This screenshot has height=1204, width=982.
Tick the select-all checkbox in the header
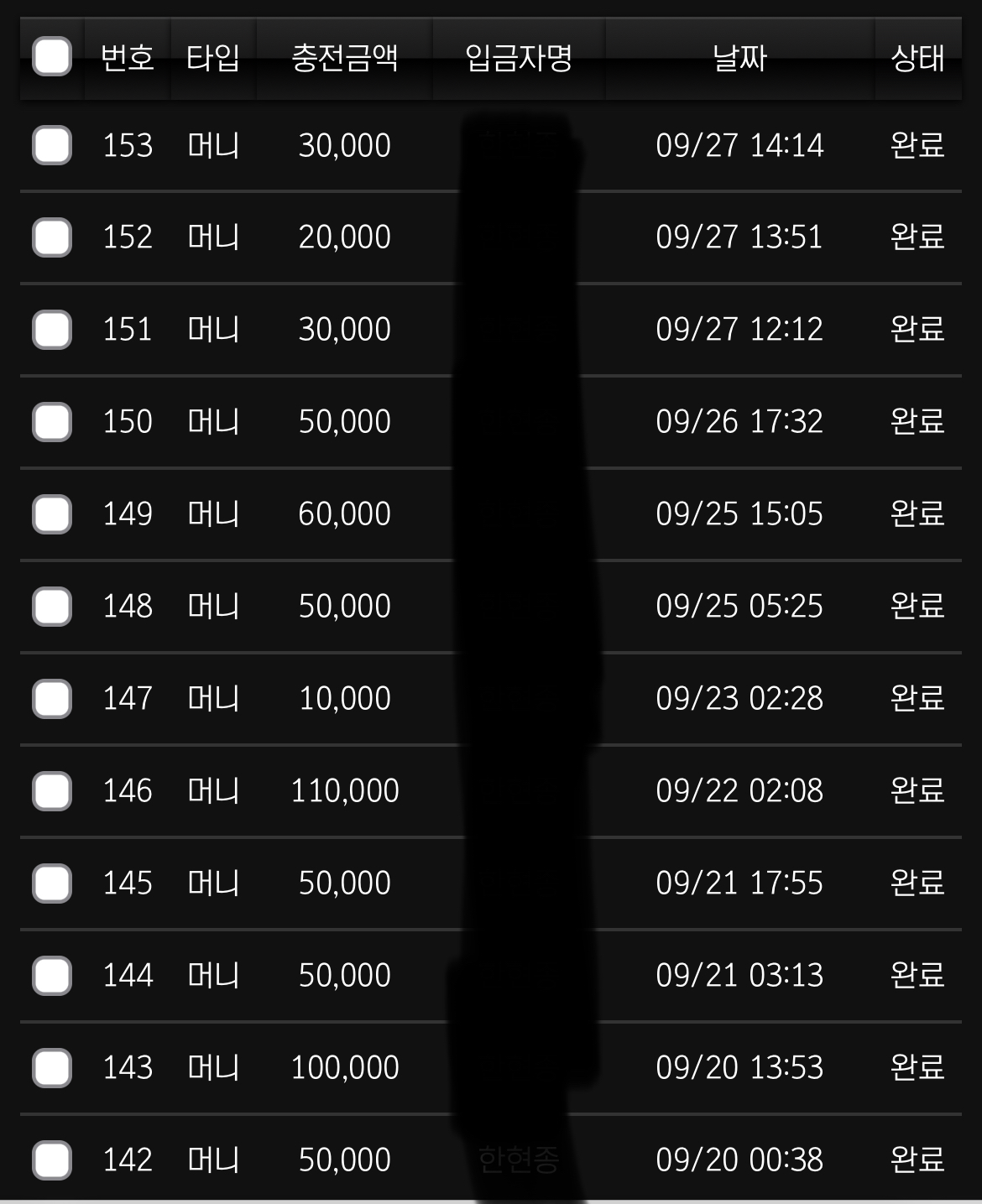[x=52, y=57]
